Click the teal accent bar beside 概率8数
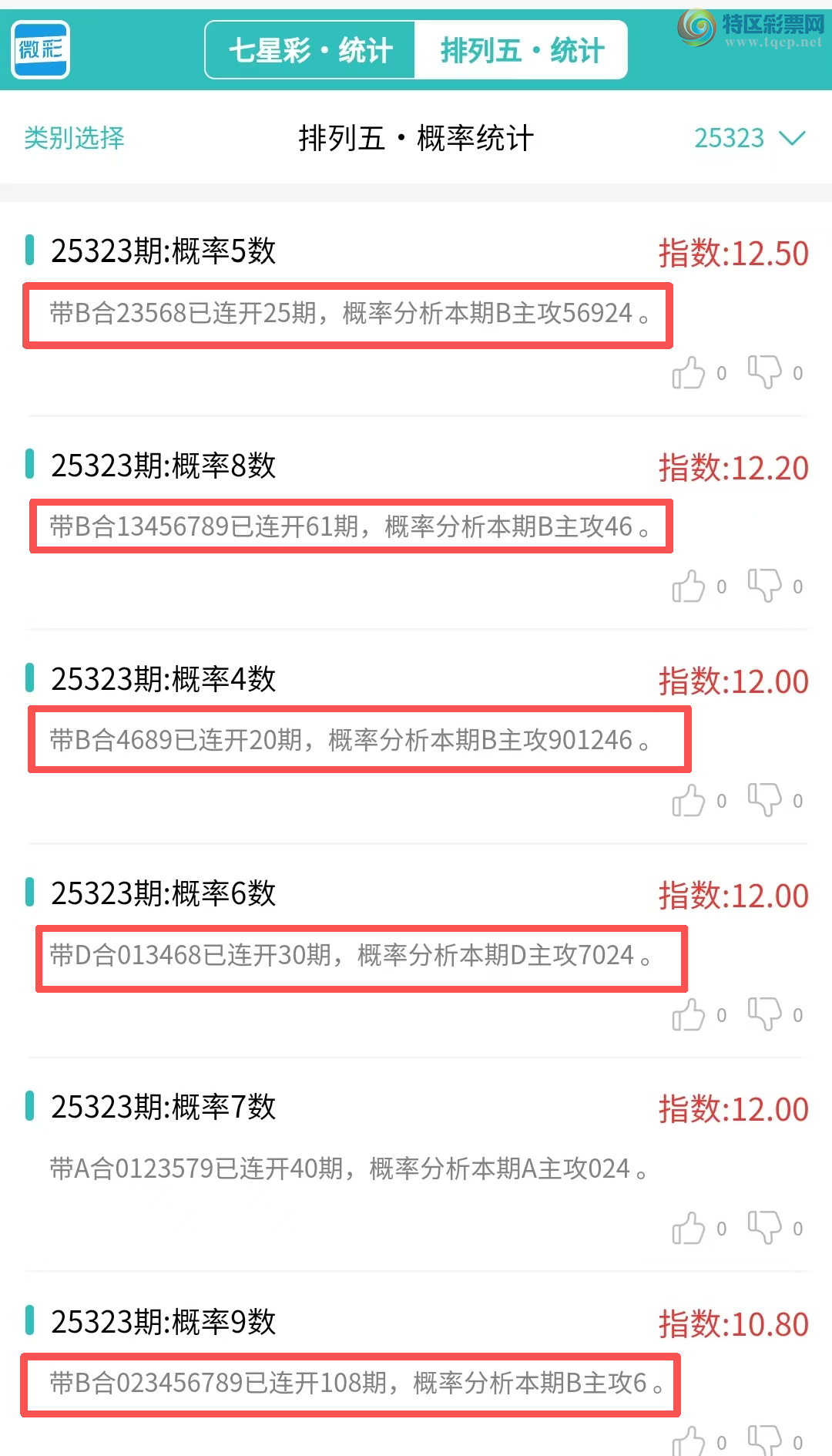 click(x=30, y=466)
